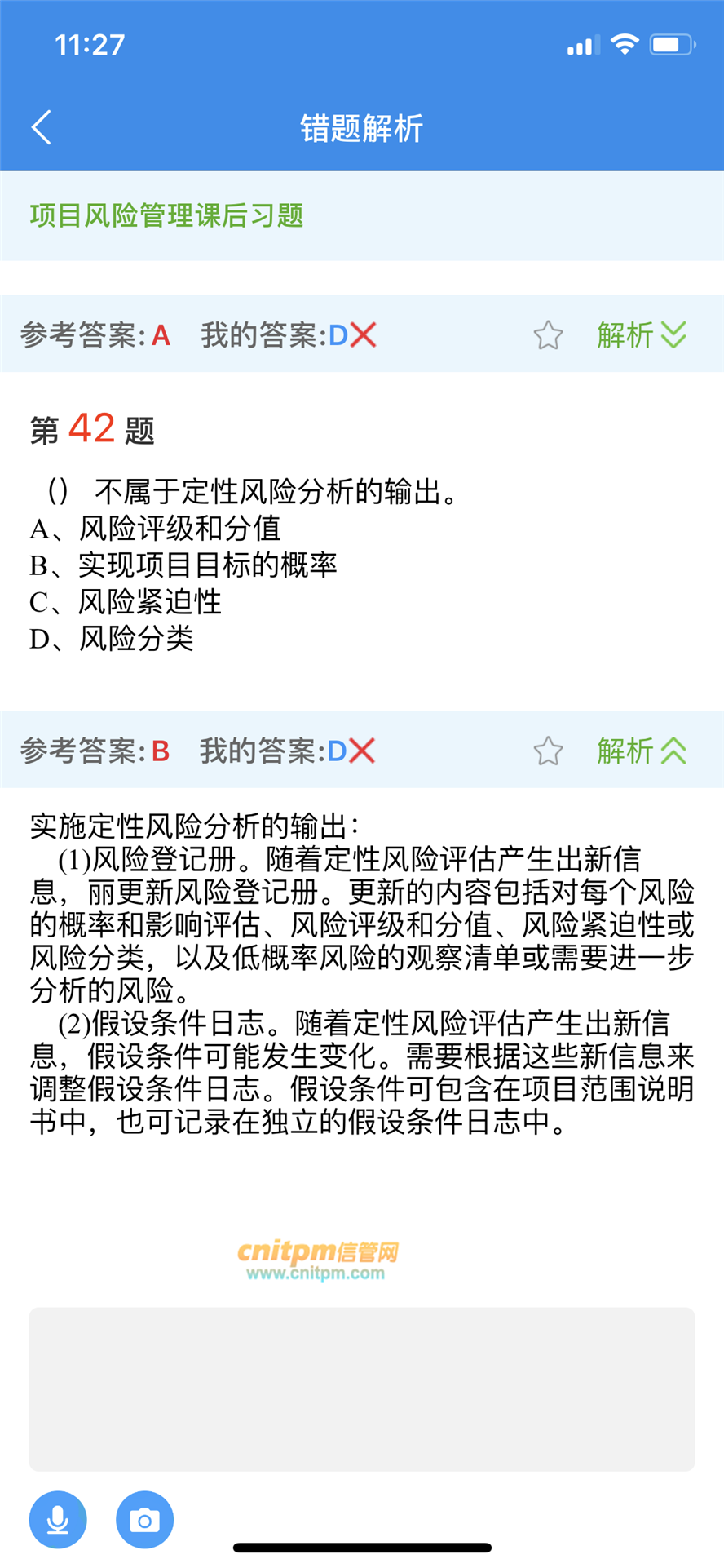Expand 解析 for the answer A question

[642, 334]
